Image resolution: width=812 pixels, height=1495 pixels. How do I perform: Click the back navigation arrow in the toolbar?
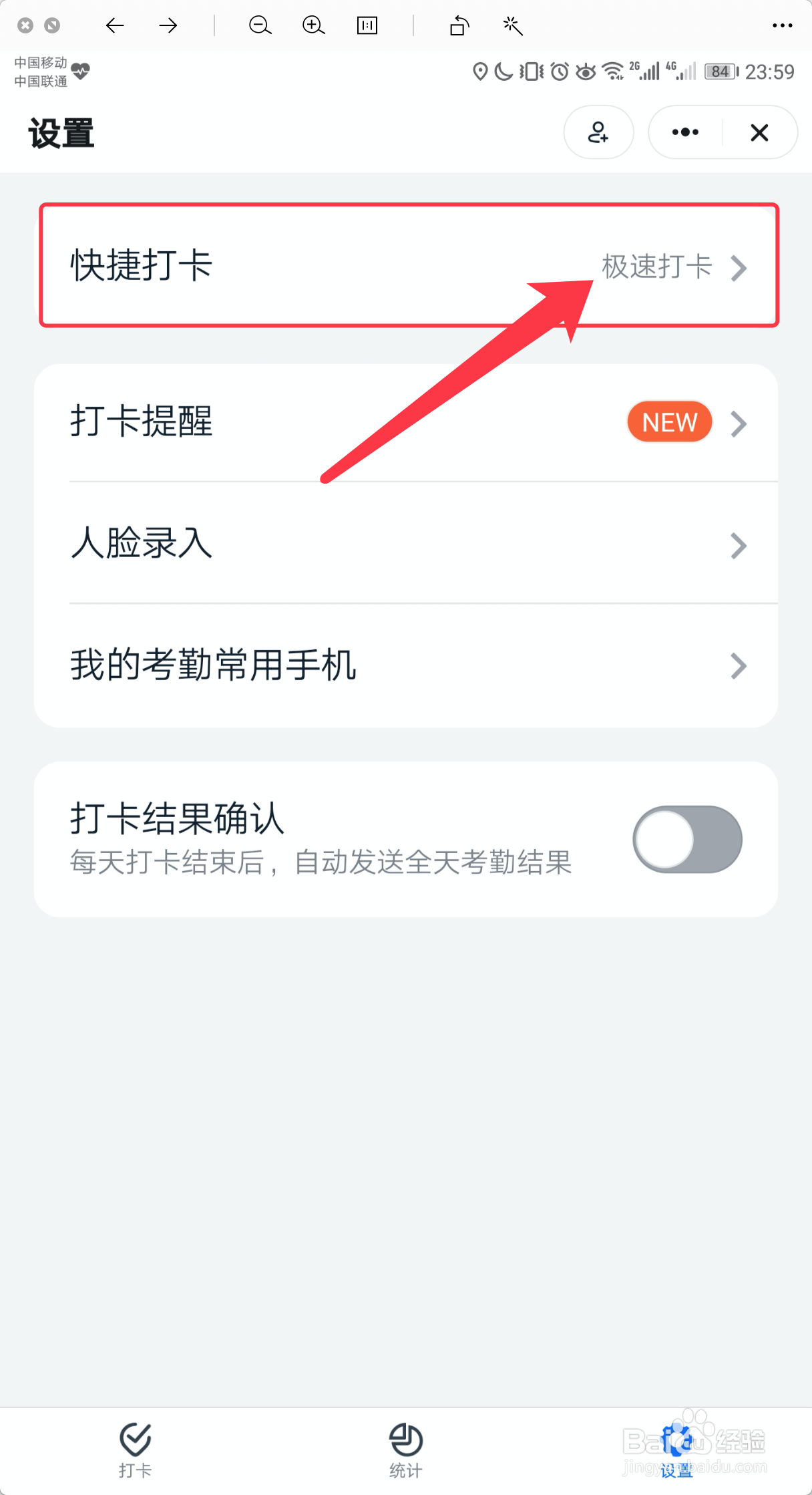coord(115,25)
